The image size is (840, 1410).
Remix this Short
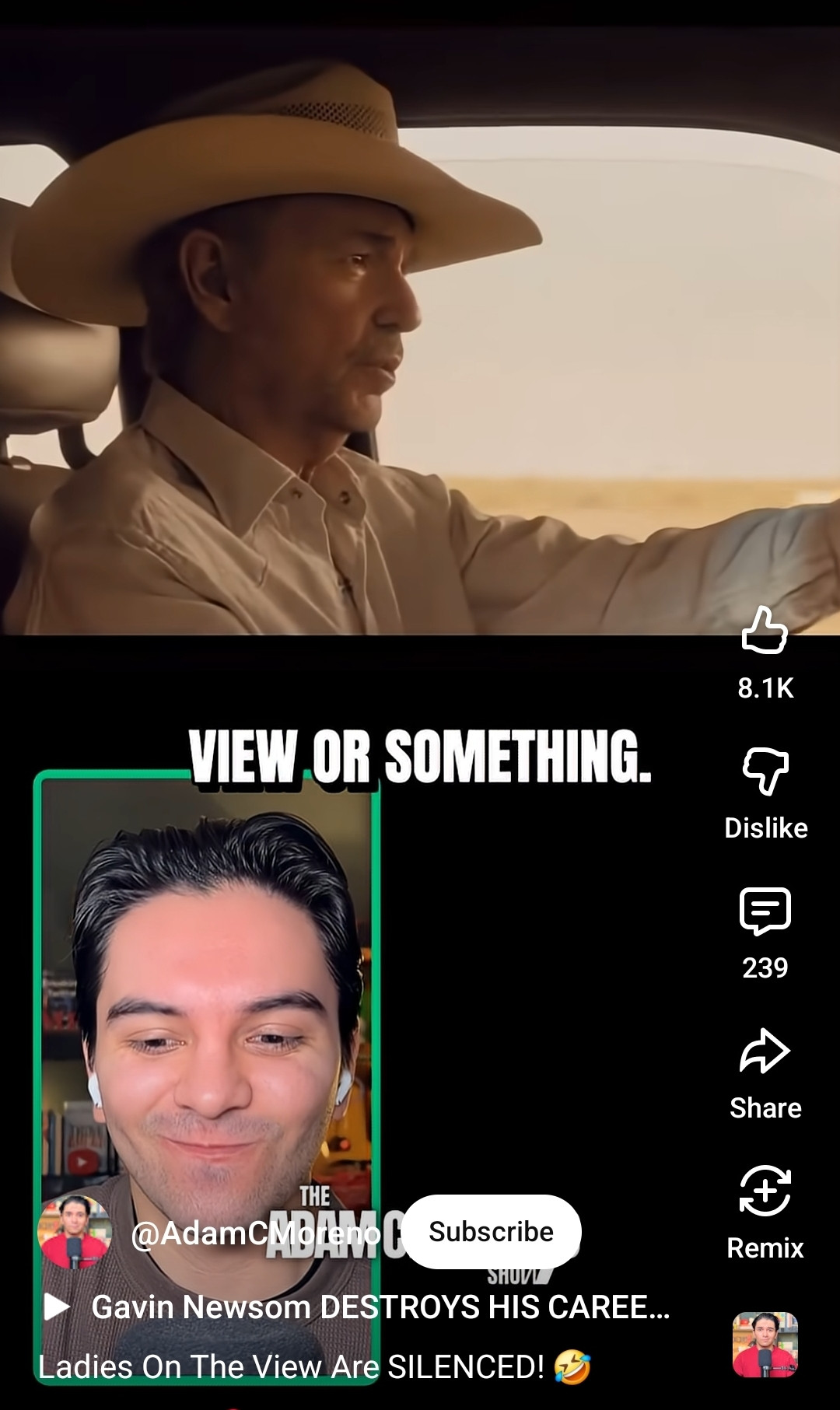765,1191
